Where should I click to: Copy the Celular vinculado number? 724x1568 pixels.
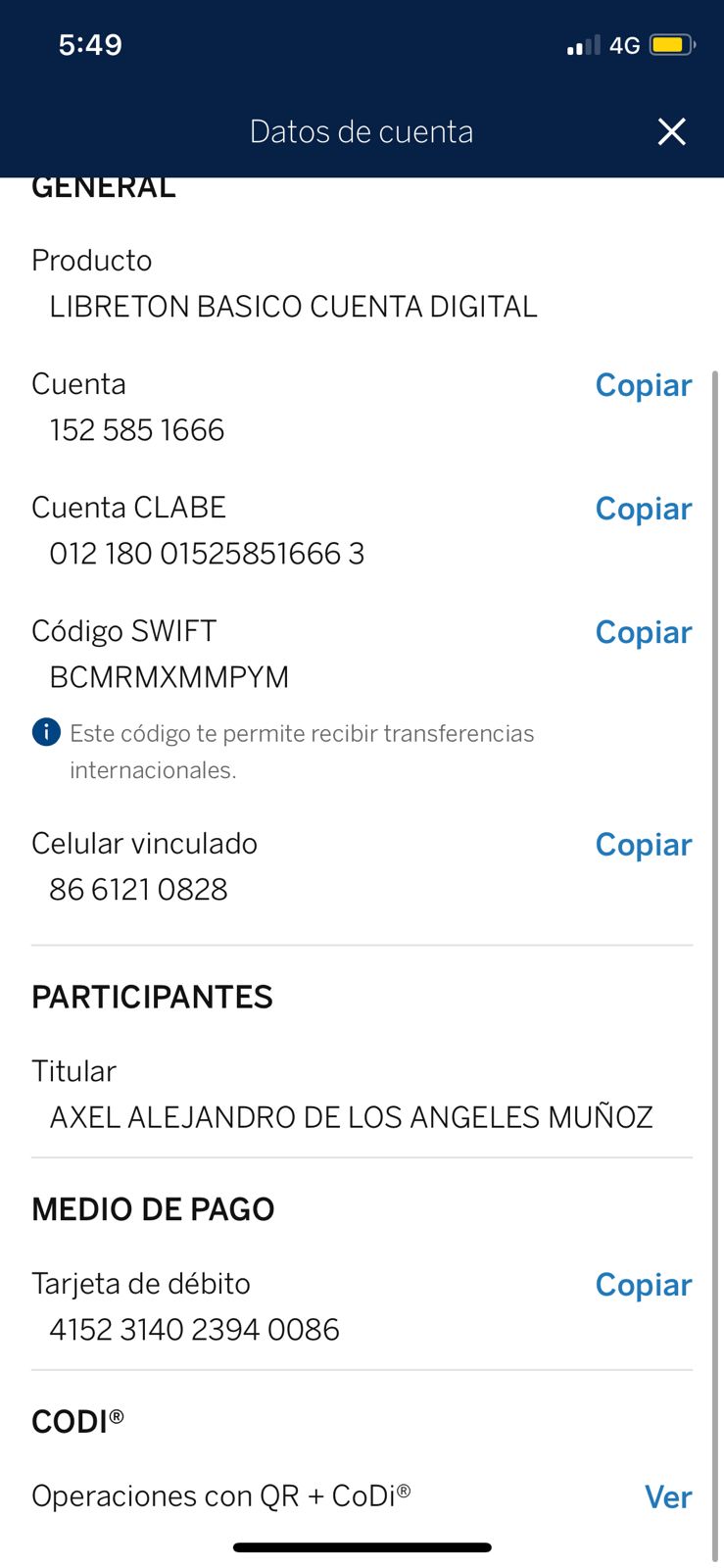[x=643, y=845]
